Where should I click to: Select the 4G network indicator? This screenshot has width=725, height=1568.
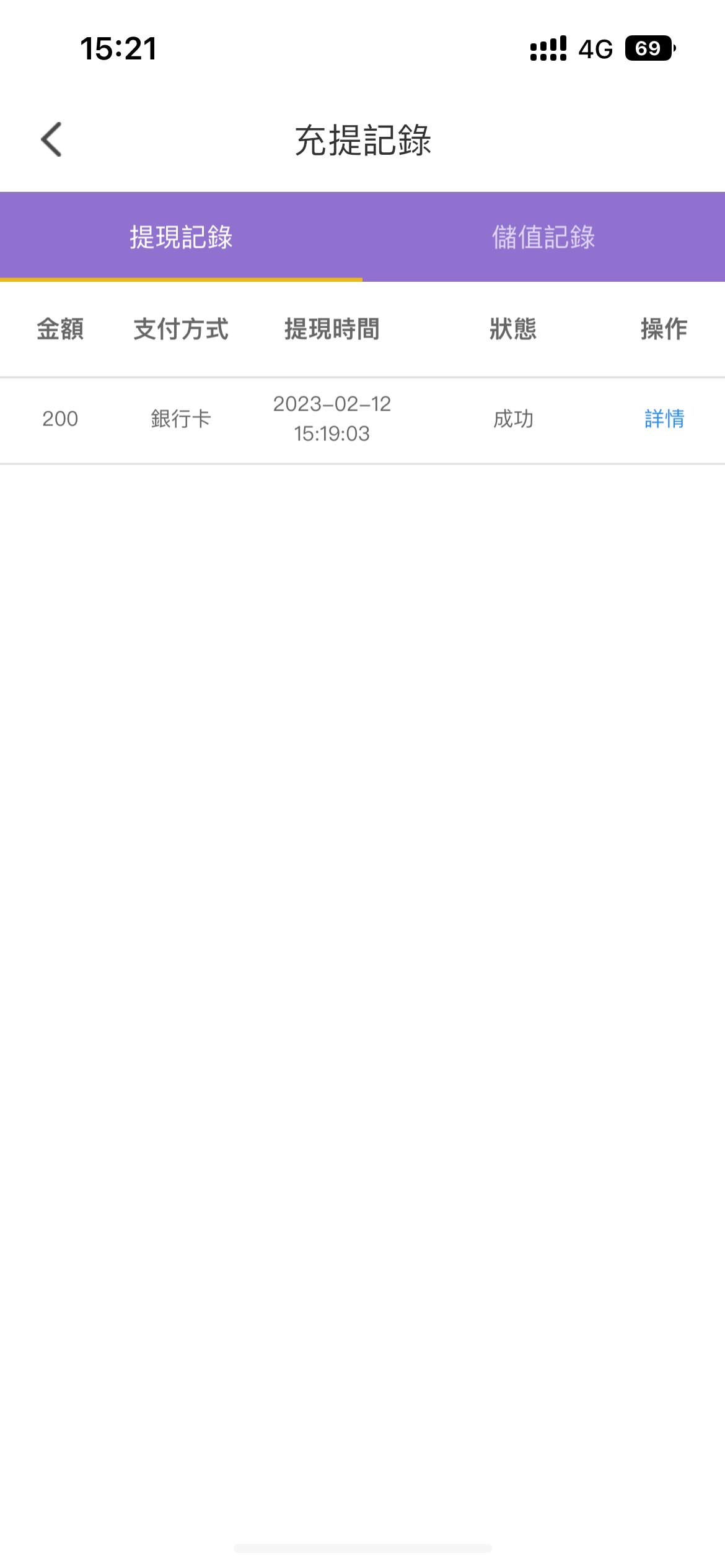pos(595,49)
